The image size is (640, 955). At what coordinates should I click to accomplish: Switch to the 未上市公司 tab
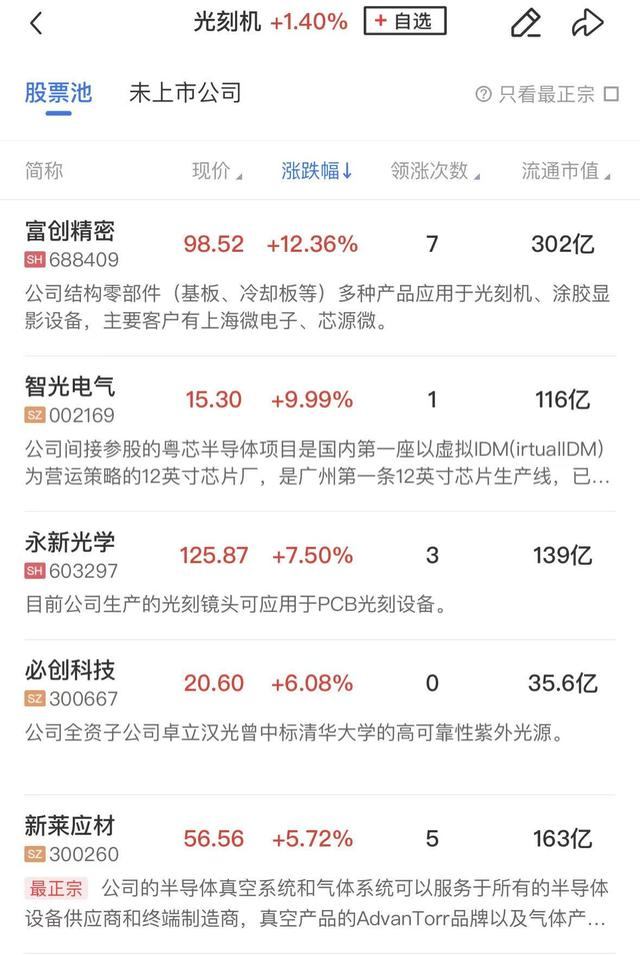(x=185, y=93)
